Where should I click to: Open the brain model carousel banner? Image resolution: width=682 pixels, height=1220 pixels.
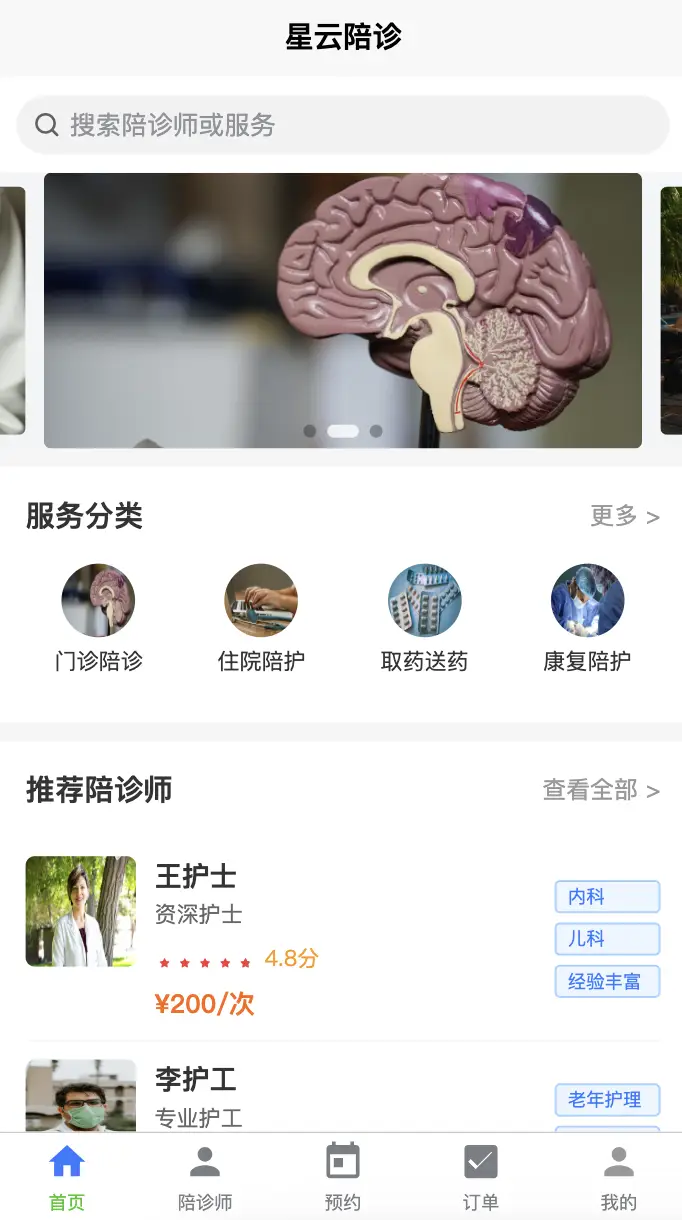tap(342, 310)
